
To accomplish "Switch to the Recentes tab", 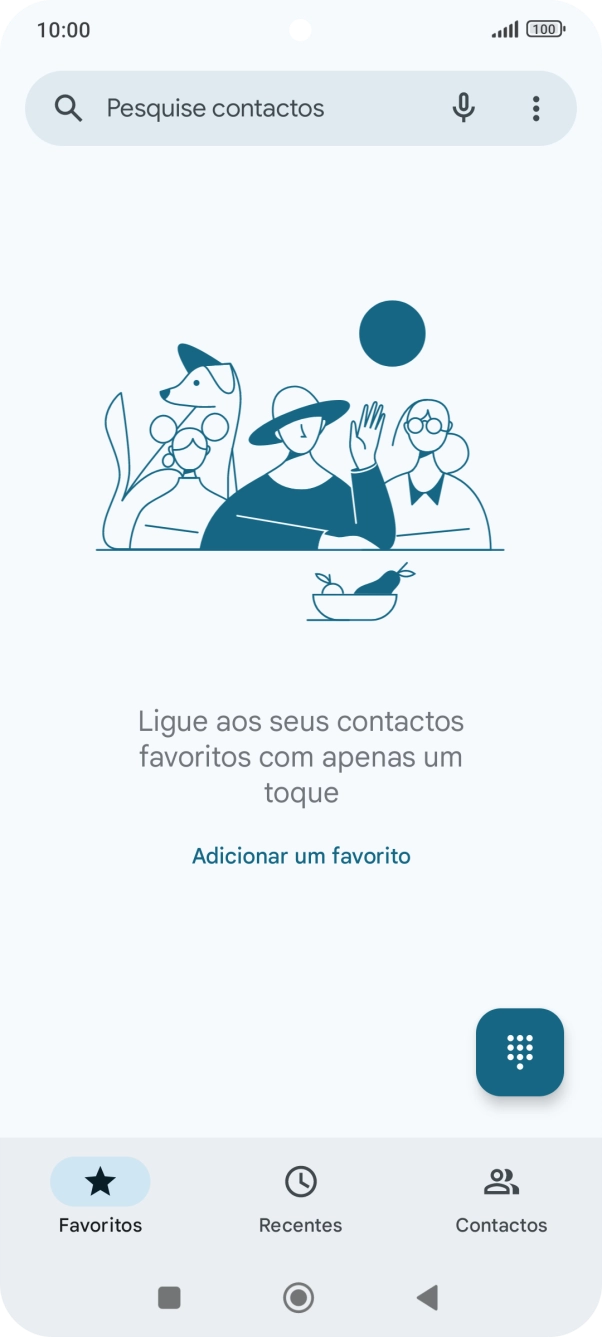I will pyautogui.click(x=300, y=1196).
